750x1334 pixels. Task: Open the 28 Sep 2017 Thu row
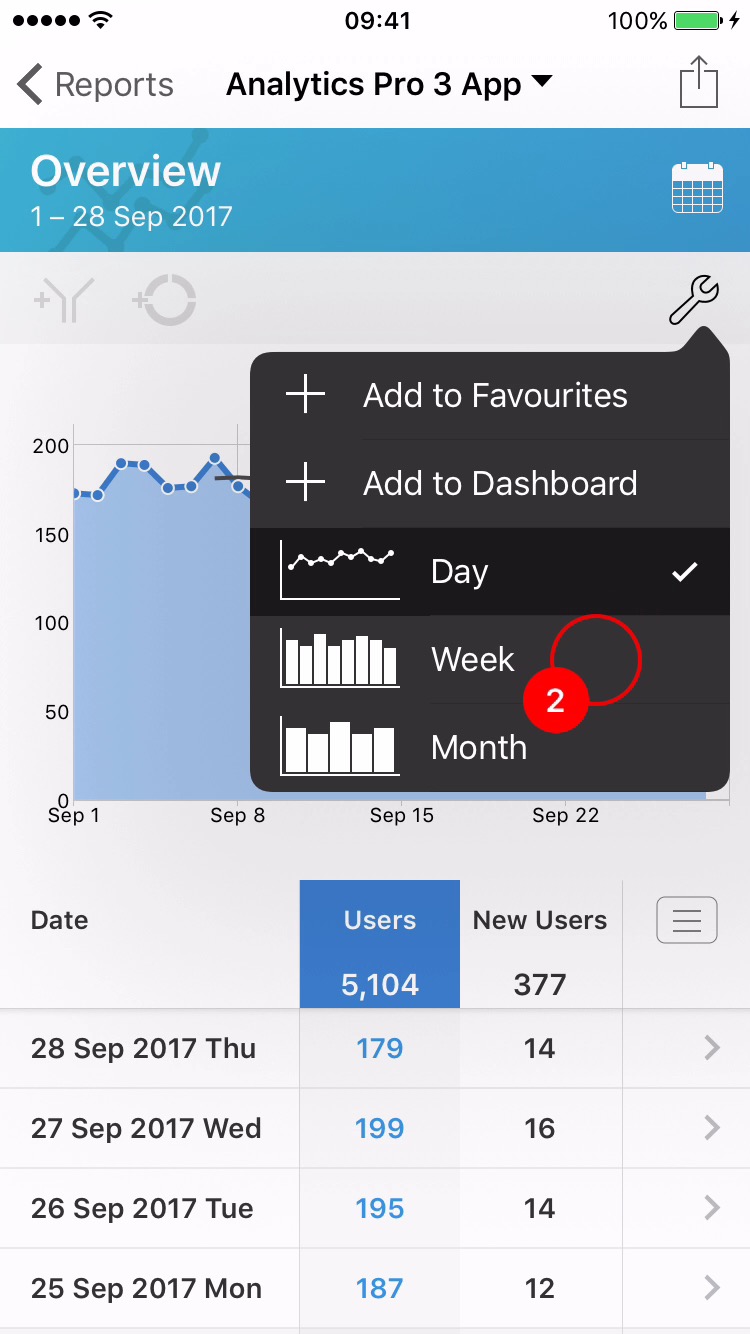[x=375, y=1048]
